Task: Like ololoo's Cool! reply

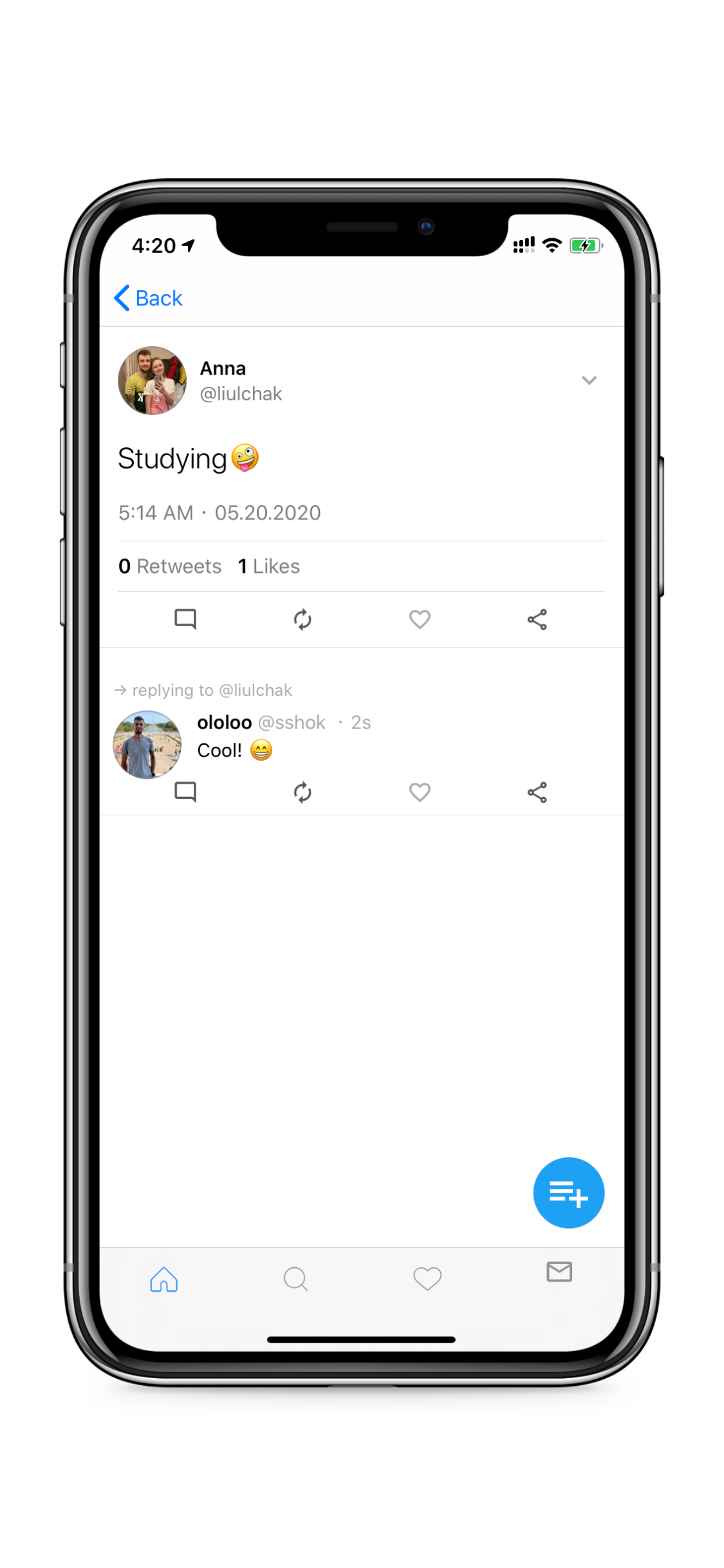Action: pyautogui.click(x=420, y=792)
